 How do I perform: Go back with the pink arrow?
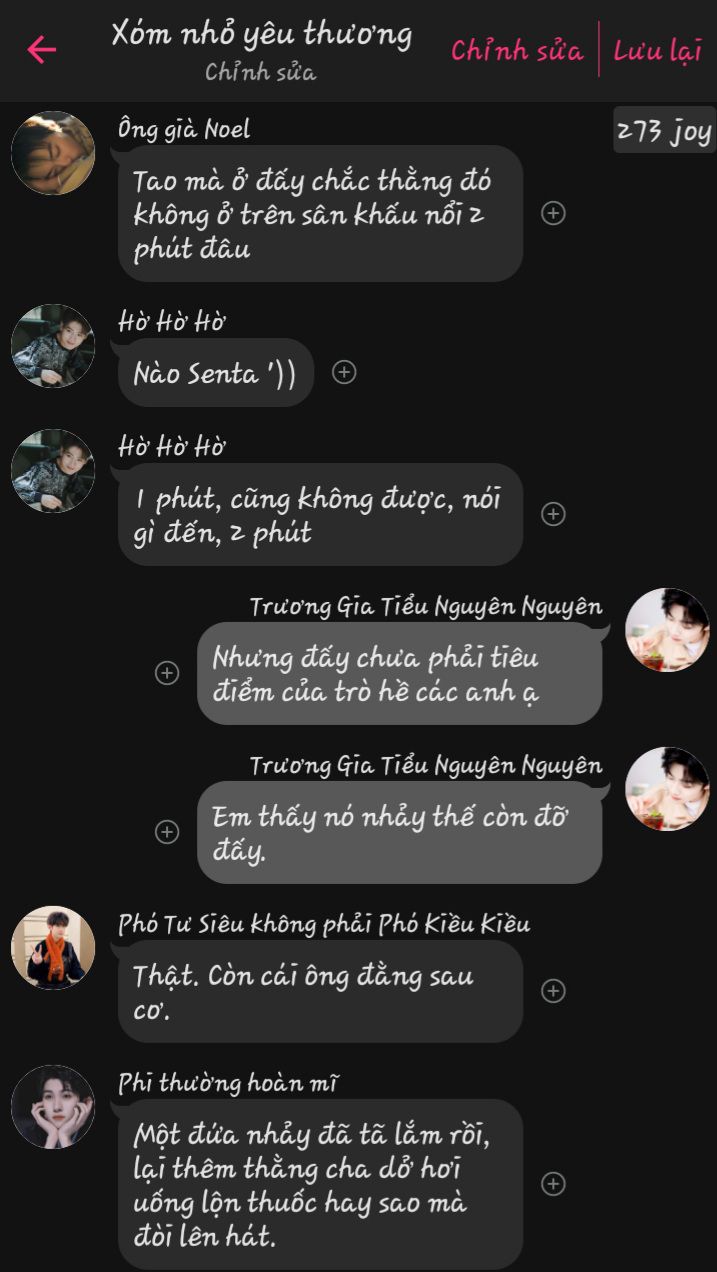point(41,49)
